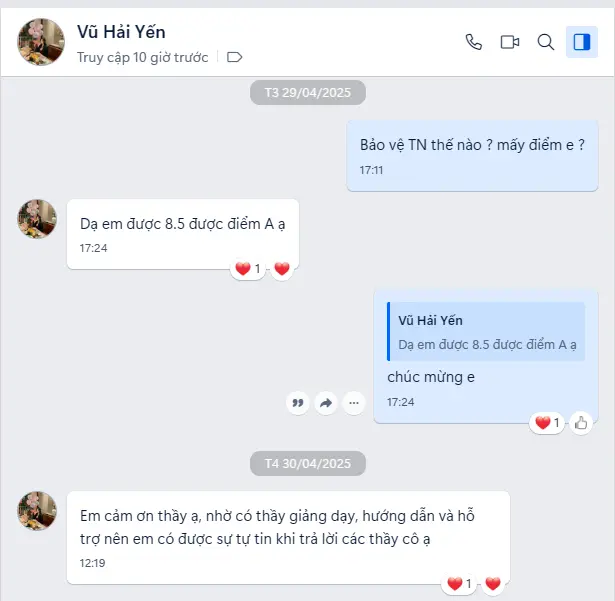Quote-reply the 'chúc mừng e' message
This screenshot has width=615, height=601.
click(297, 403)
